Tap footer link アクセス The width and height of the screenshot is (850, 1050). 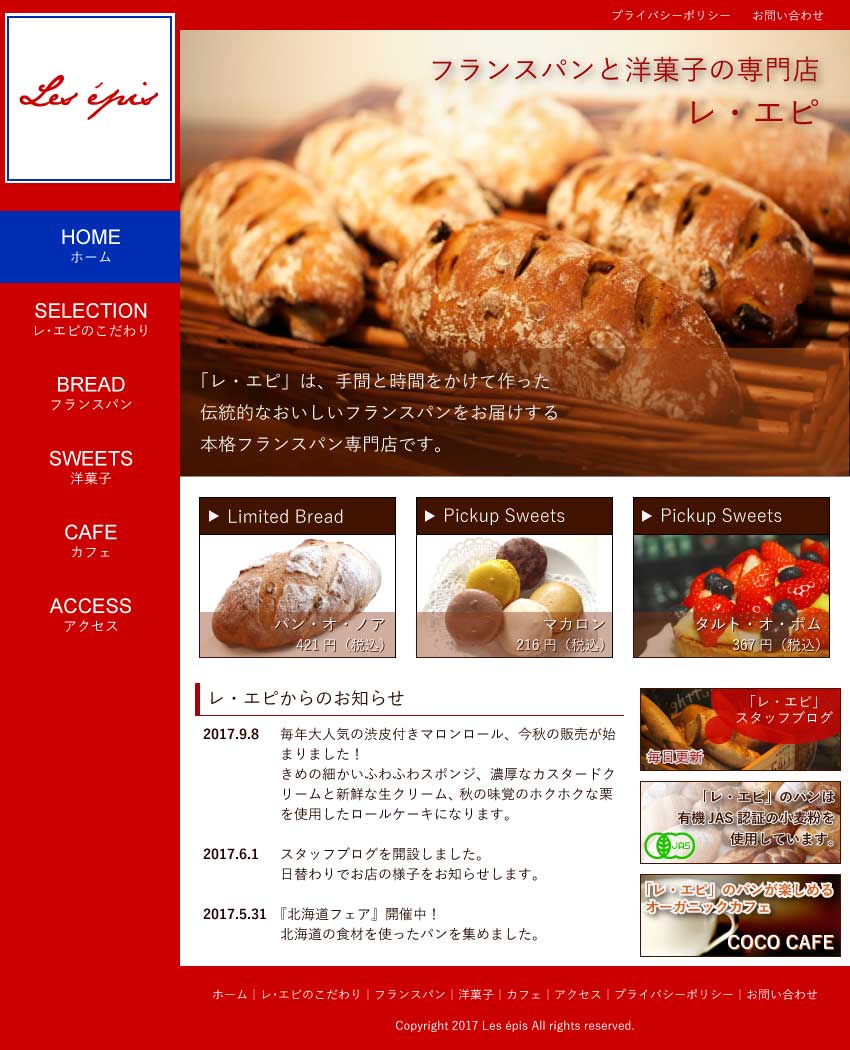[578, 994]
